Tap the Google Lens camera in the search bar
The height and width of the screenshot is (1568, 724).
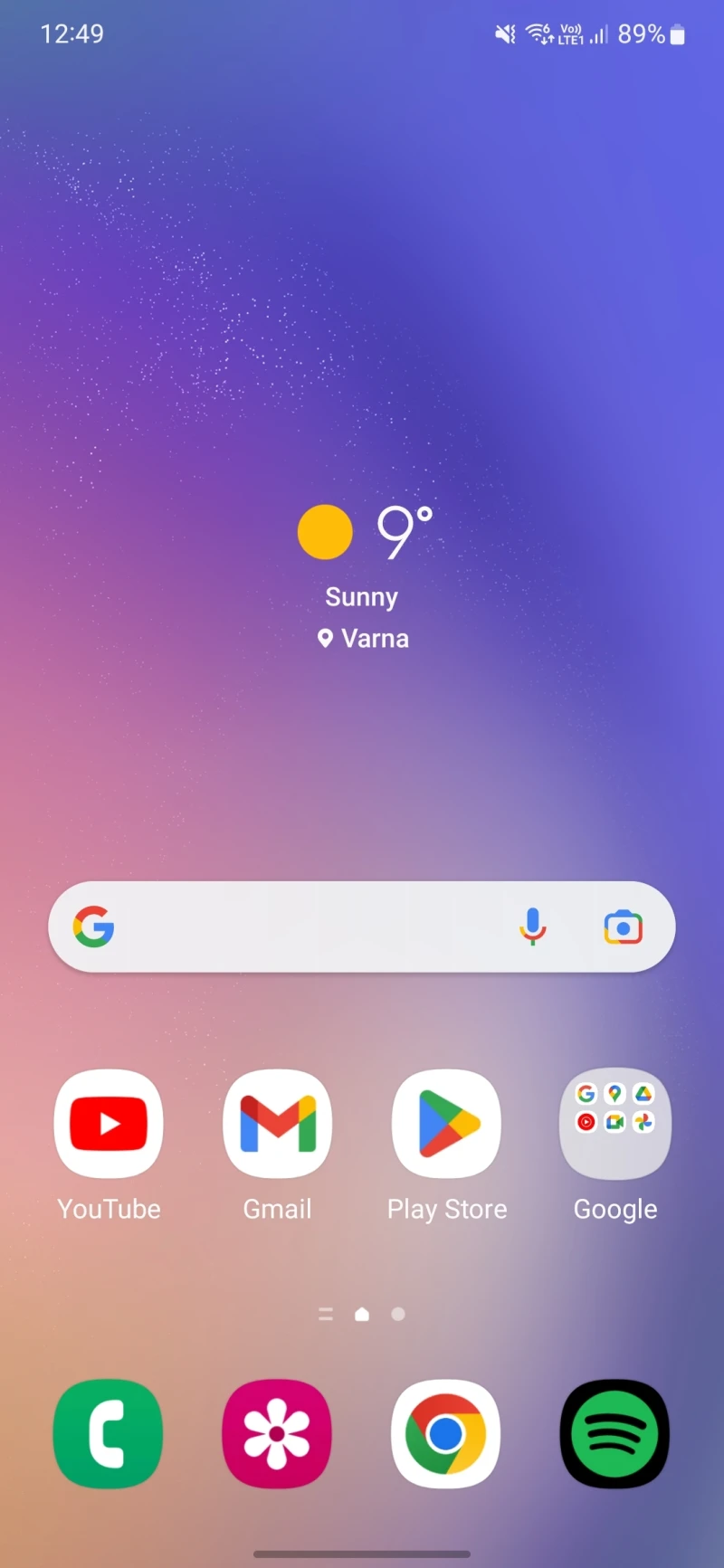pyautogui.click(x=623, y=927)
